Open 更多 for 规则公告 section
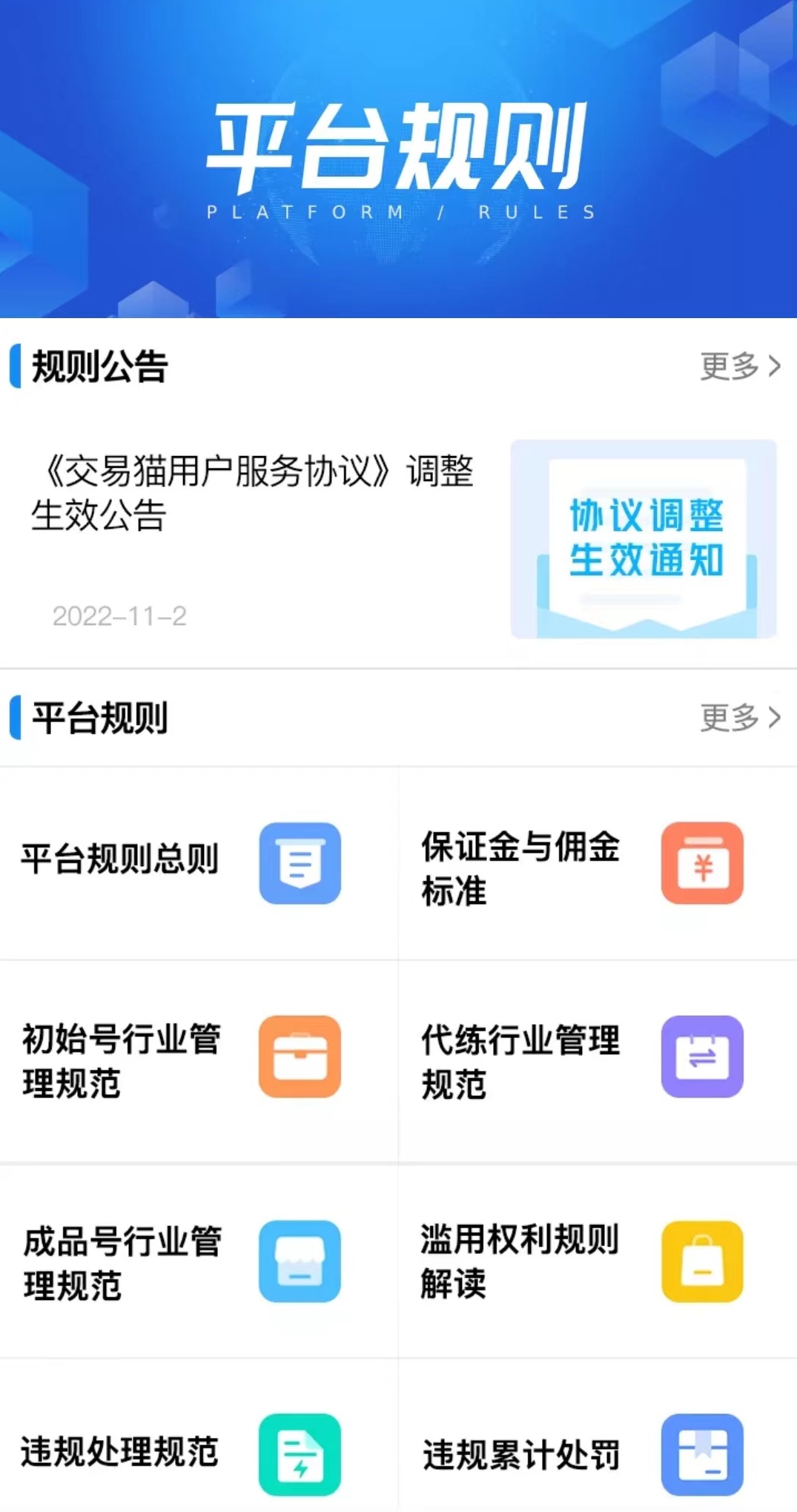The height and width of the screenshot is (1512, 797). pos(740,366)
